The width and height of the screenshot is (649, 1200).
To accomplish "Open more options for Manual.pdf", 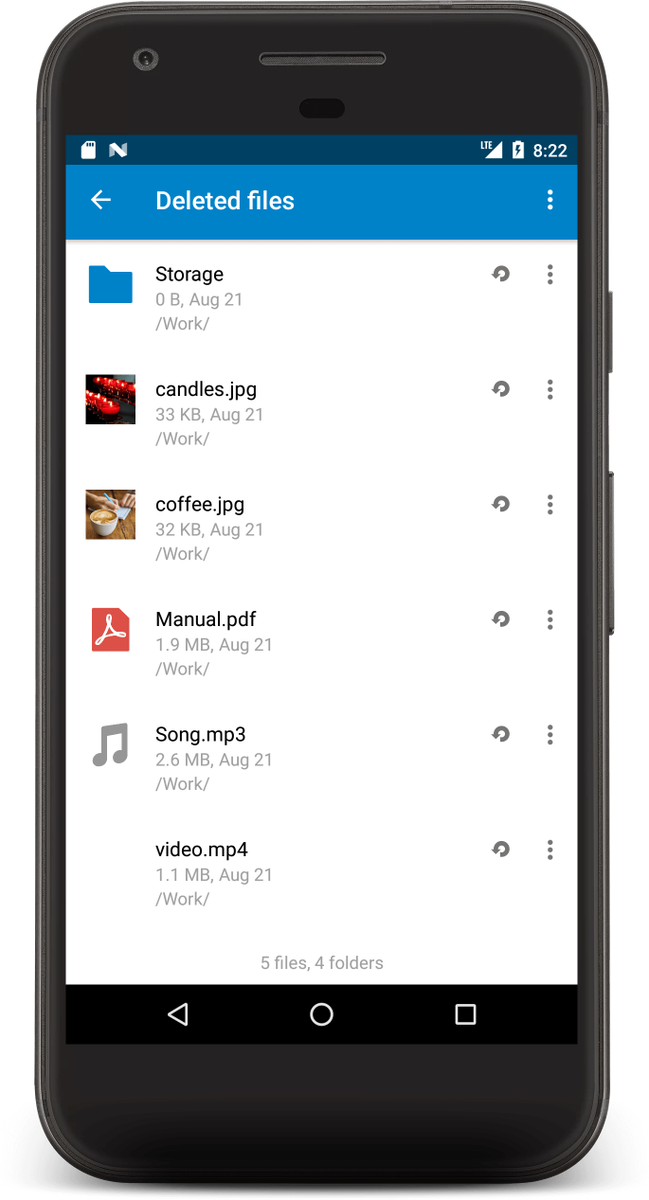I will tap(550, 619).
